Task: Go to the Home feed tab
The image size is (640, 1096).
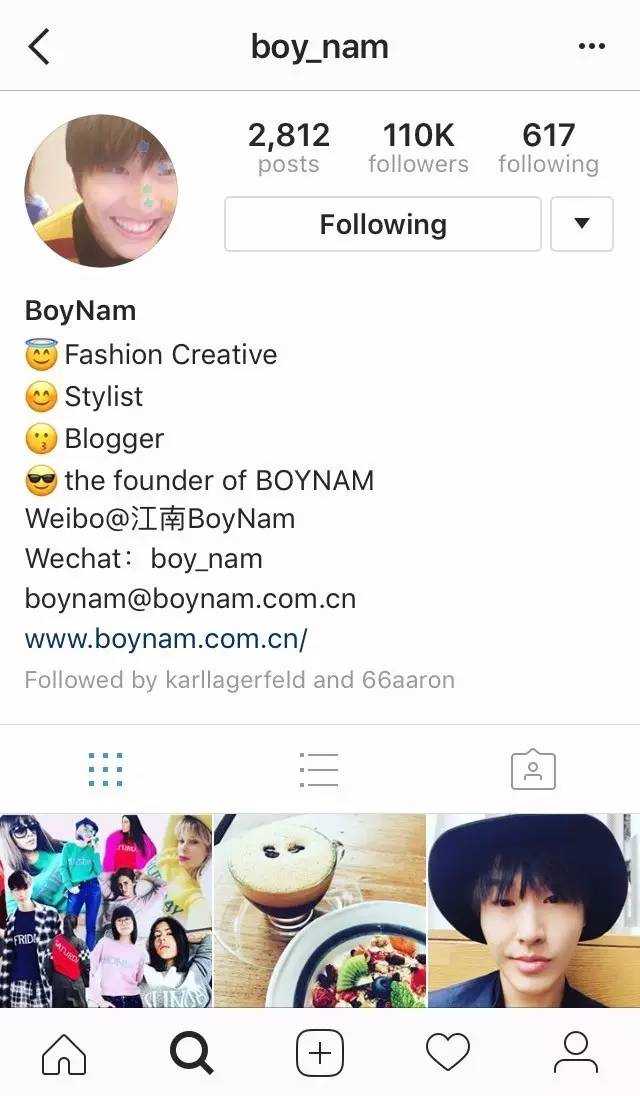Action: point(64,1053)
